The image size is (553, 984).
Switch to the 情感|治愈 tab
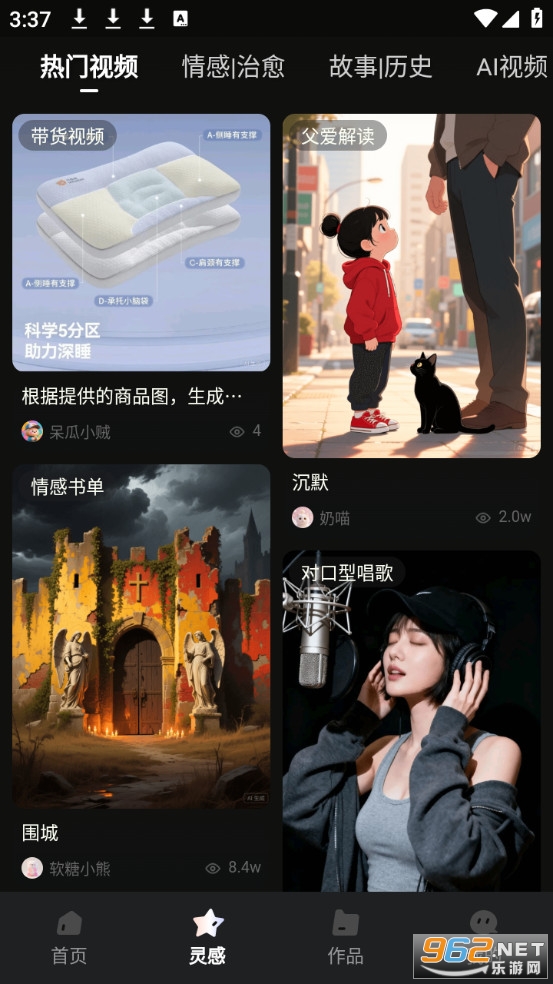[x=234, y=67]
